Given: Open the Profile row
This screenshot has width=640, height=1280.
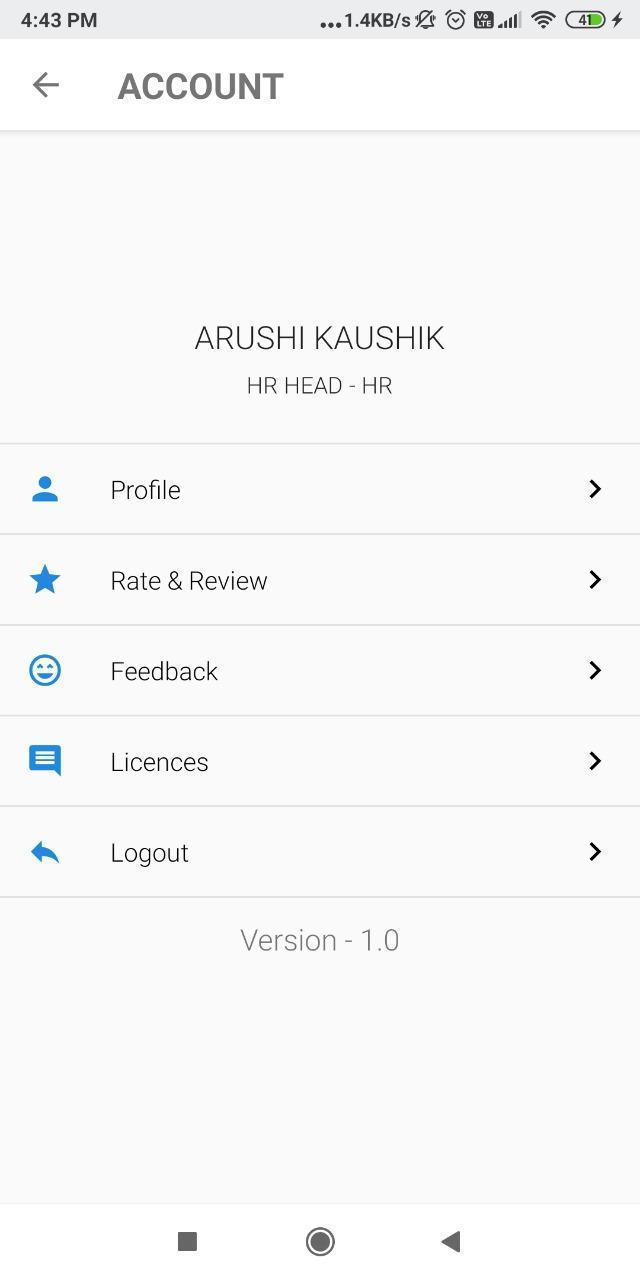Looking at the screenshot, I should (x=320, y=489).
